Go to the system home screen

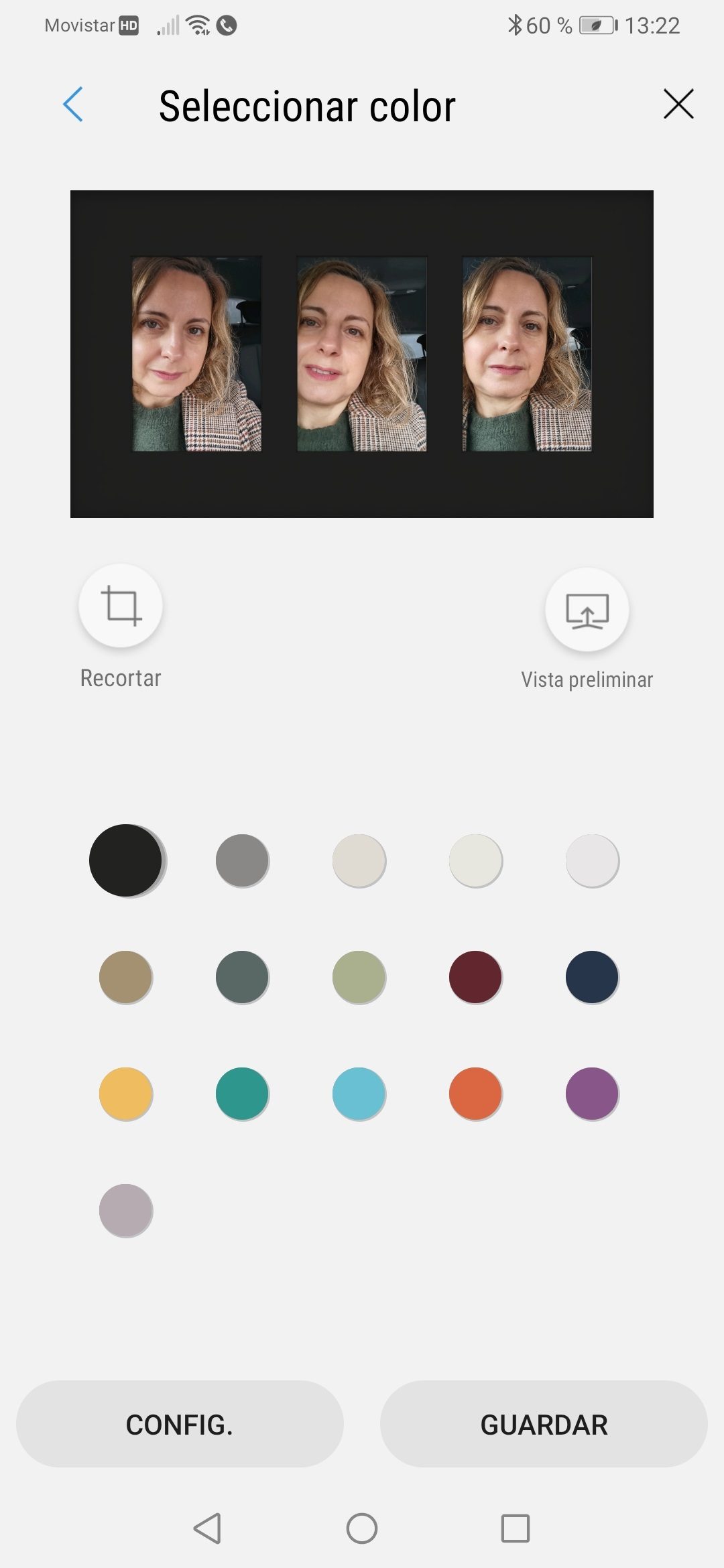[362, 1528]
